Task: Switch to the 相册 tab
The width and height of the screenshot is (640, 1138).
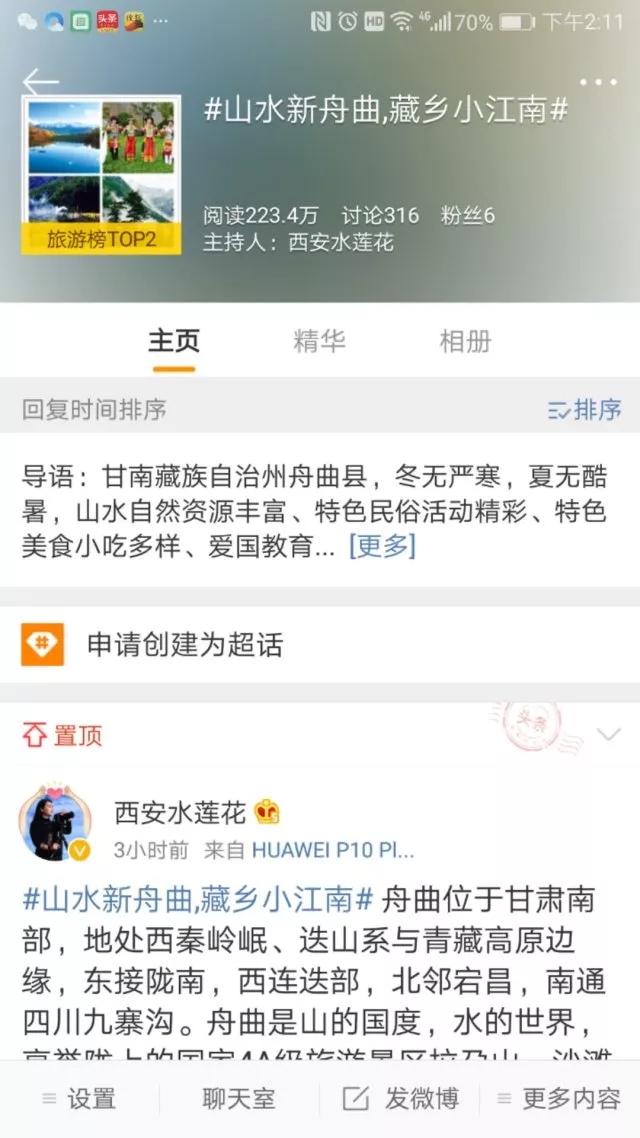Action: 465,340
